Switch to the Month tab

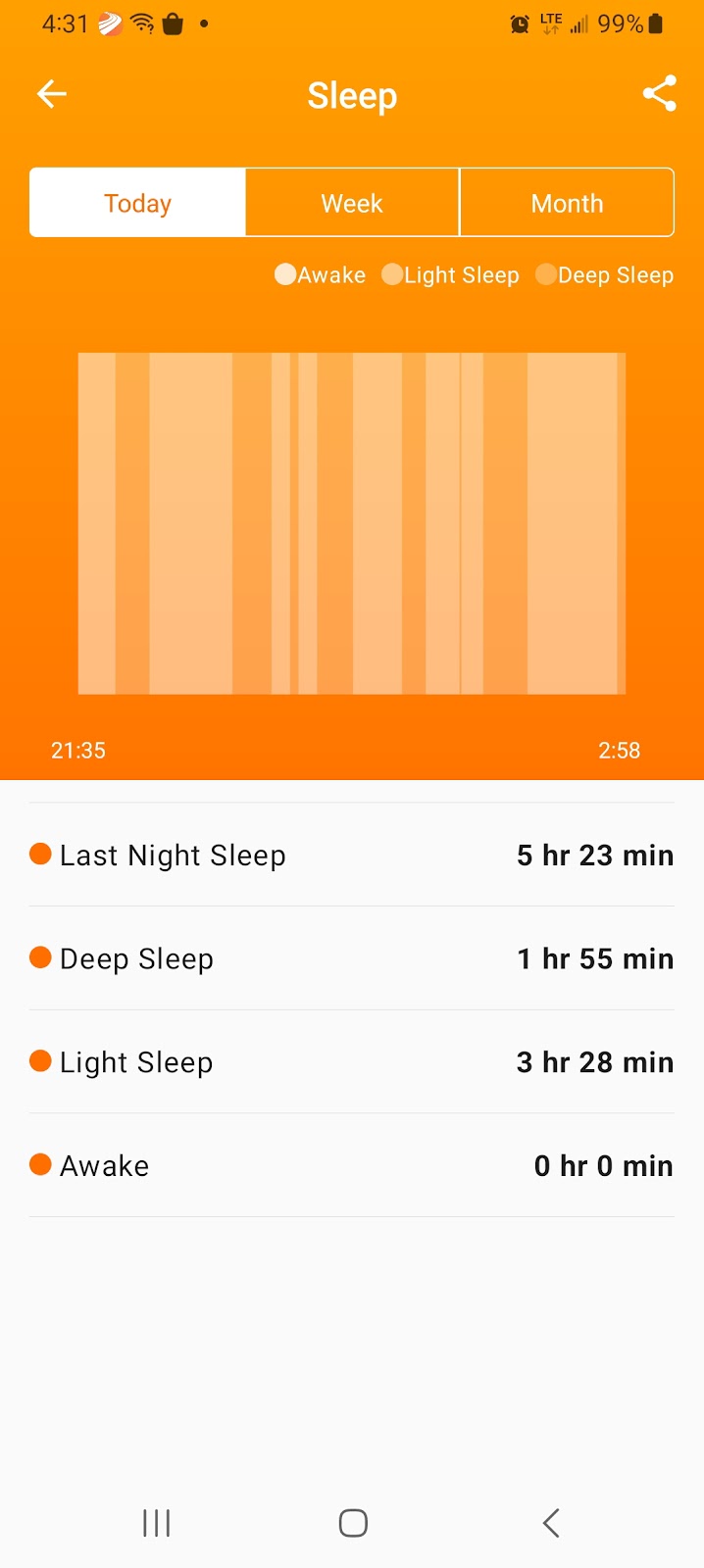[x=567, y=203]
